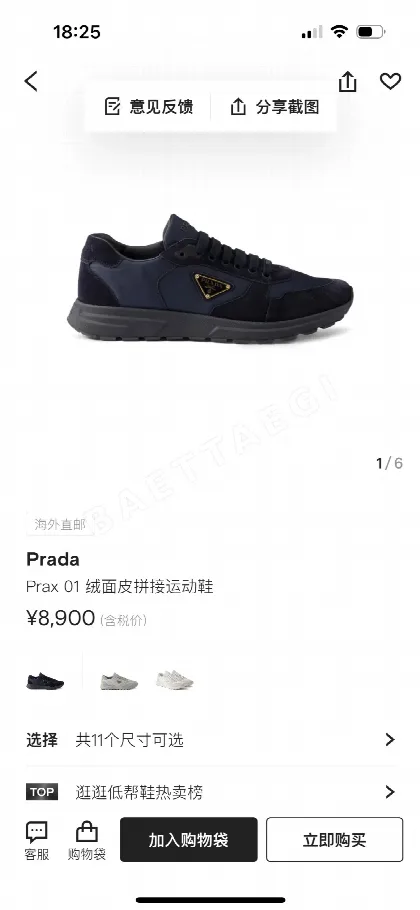Viewport: 420px width, 910px height.
Task: Open 逛逛低帮鞋热卖榜 ranking list
Action: [x=210, y=792]
